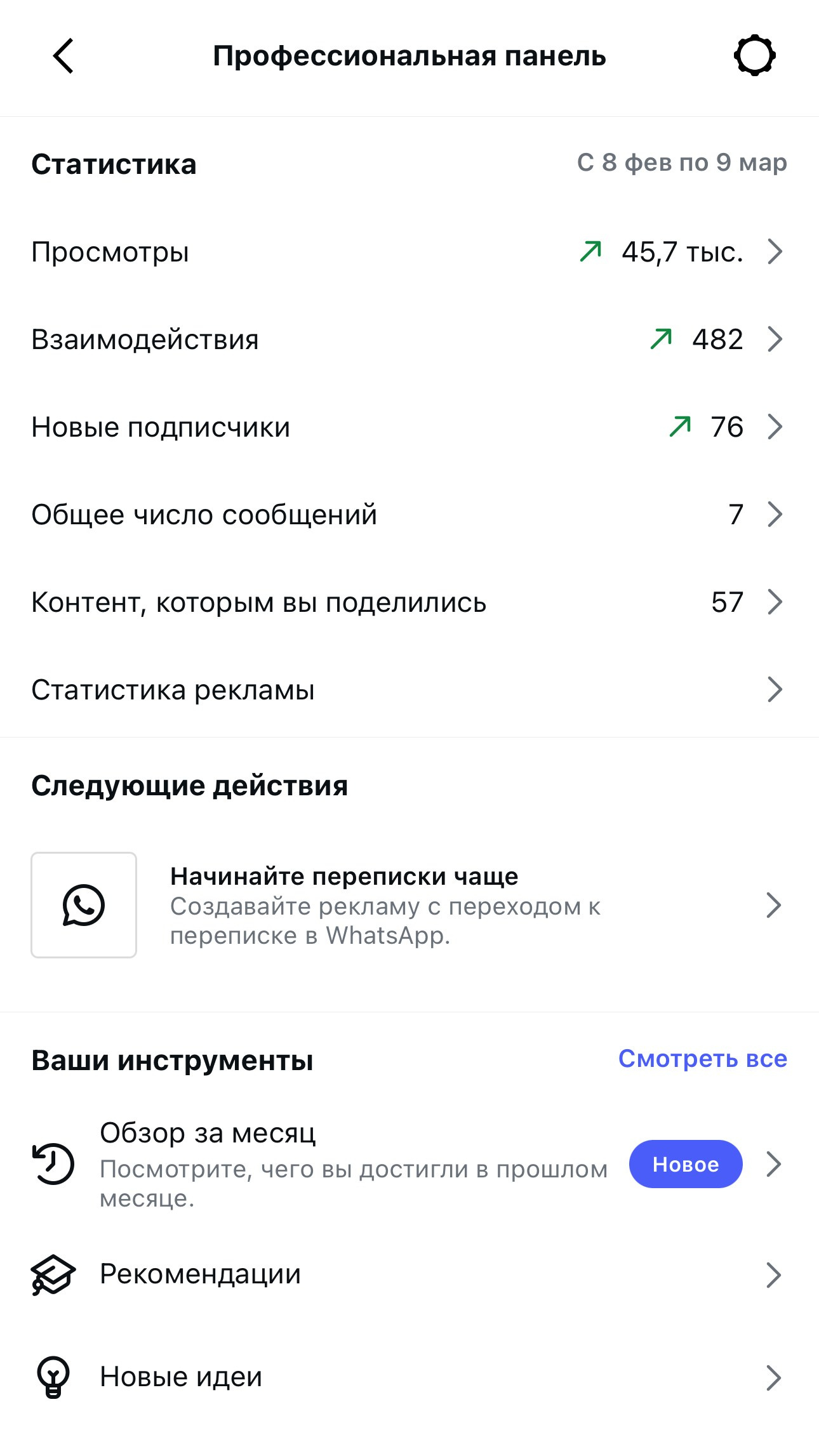Viewport: 819px width, 1456px height.
Task: Open Взаимодействия statistics
Action: (409, 340)
